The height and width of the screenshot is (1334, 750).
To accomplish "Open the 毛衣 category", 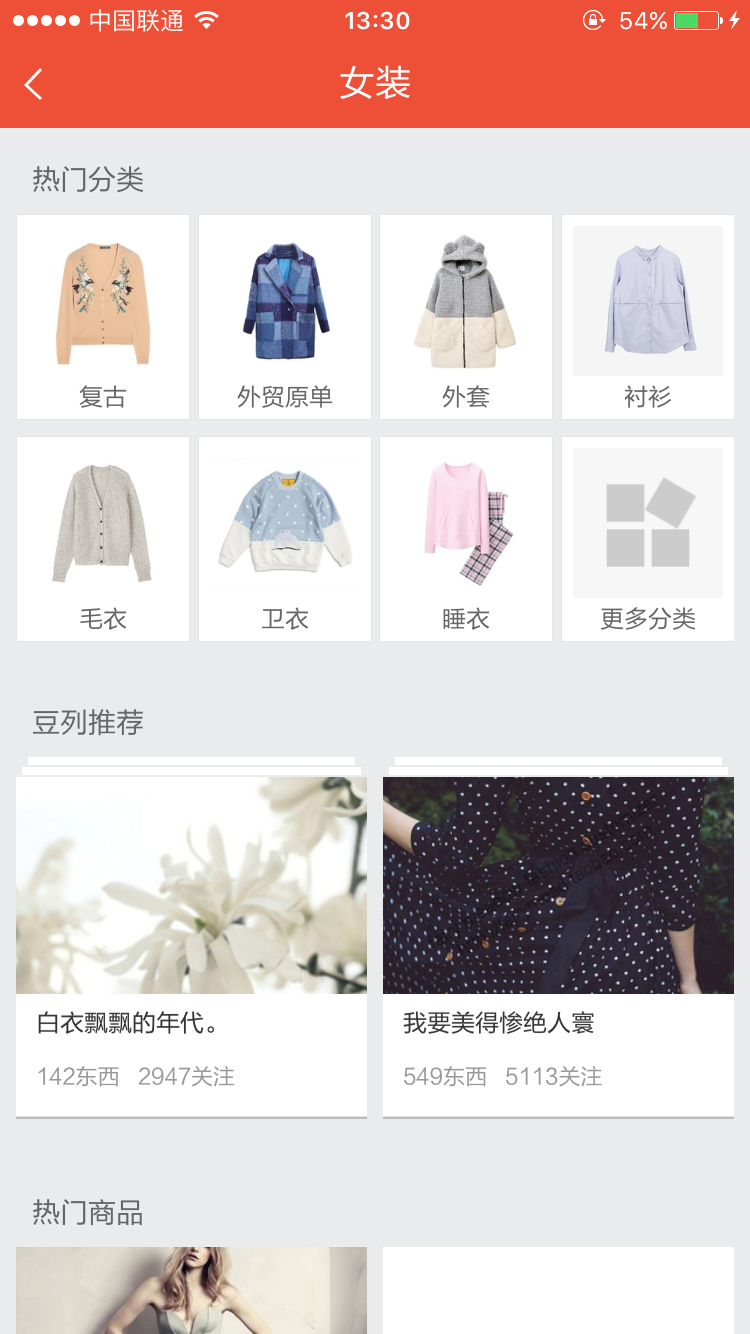I will (103, 539).
